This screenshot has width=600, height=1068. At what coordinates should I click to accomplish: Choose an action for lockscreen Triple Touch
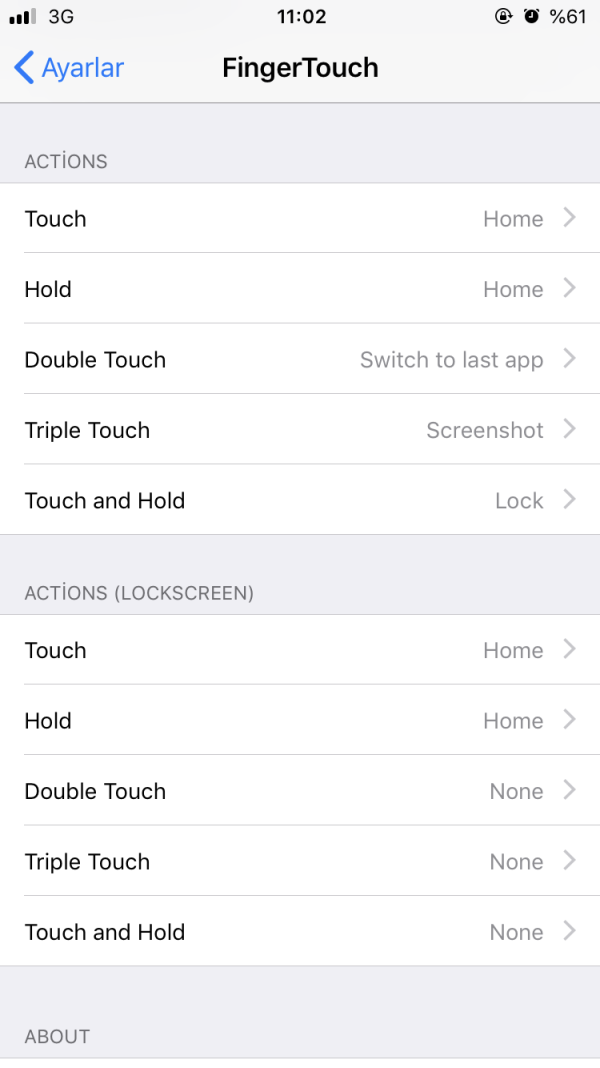click(x=300, y=862)
